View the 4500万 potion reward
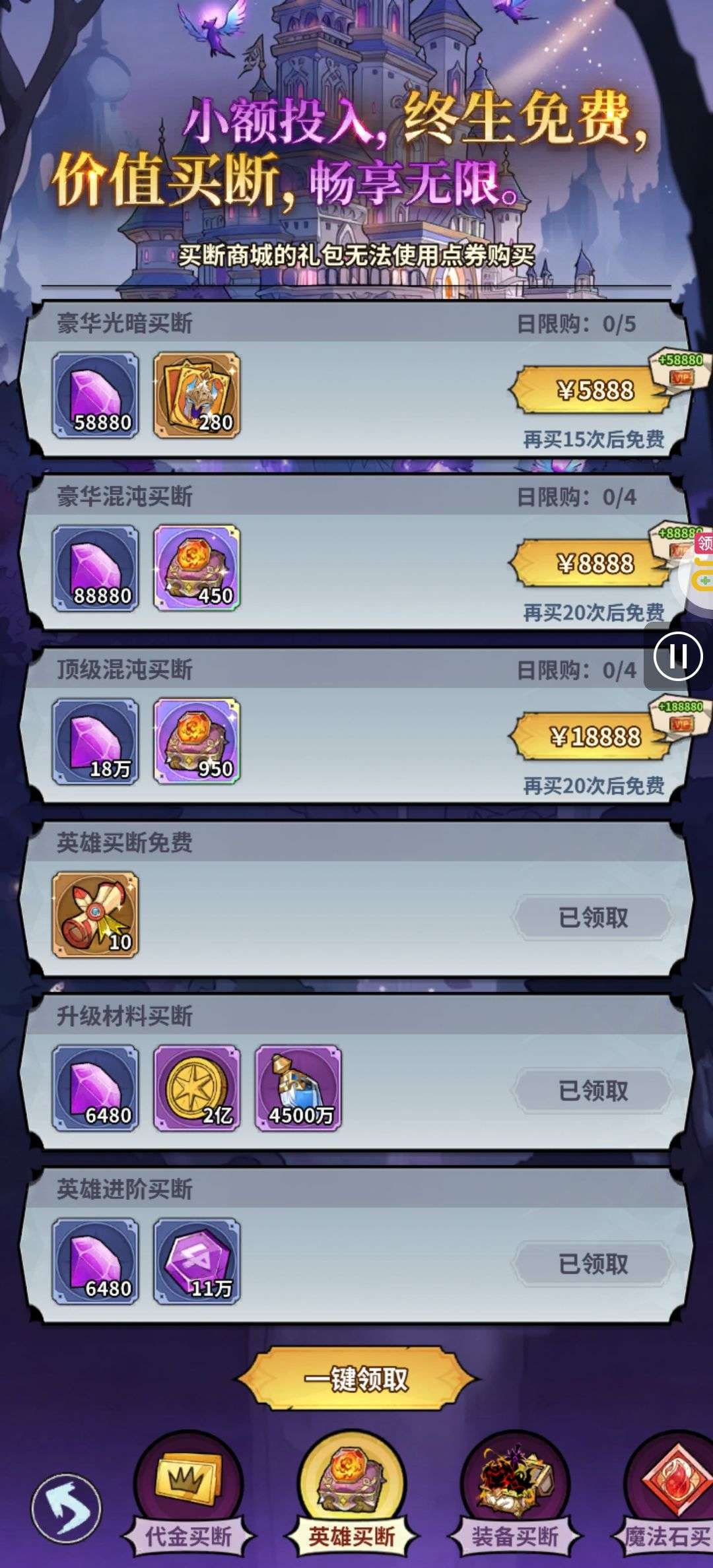The image size is (713, 1568). [x=298, y=1088]
